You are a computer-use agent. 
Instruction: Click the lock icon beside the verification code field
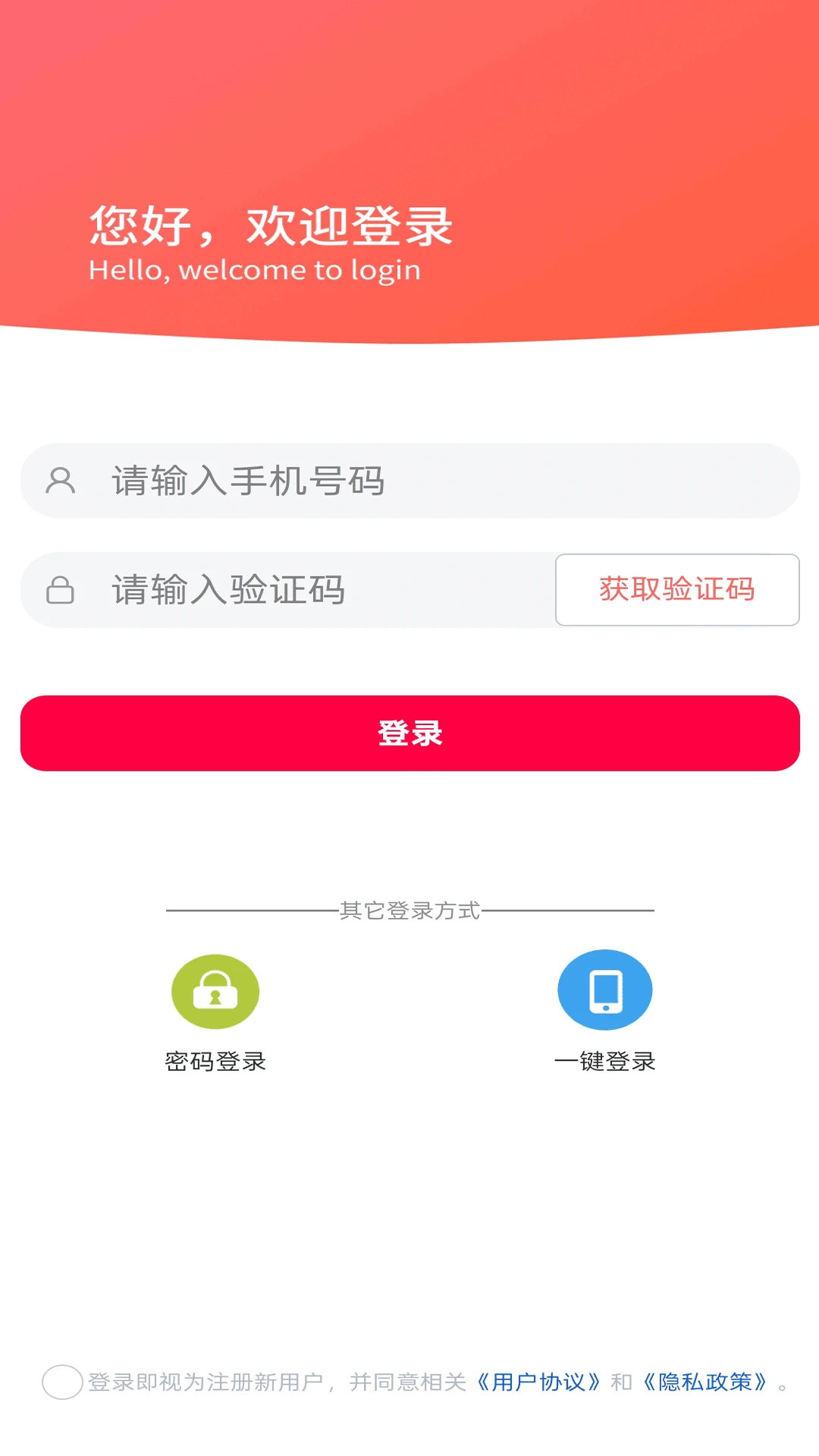pyautogui.click(x=61, y=590)
